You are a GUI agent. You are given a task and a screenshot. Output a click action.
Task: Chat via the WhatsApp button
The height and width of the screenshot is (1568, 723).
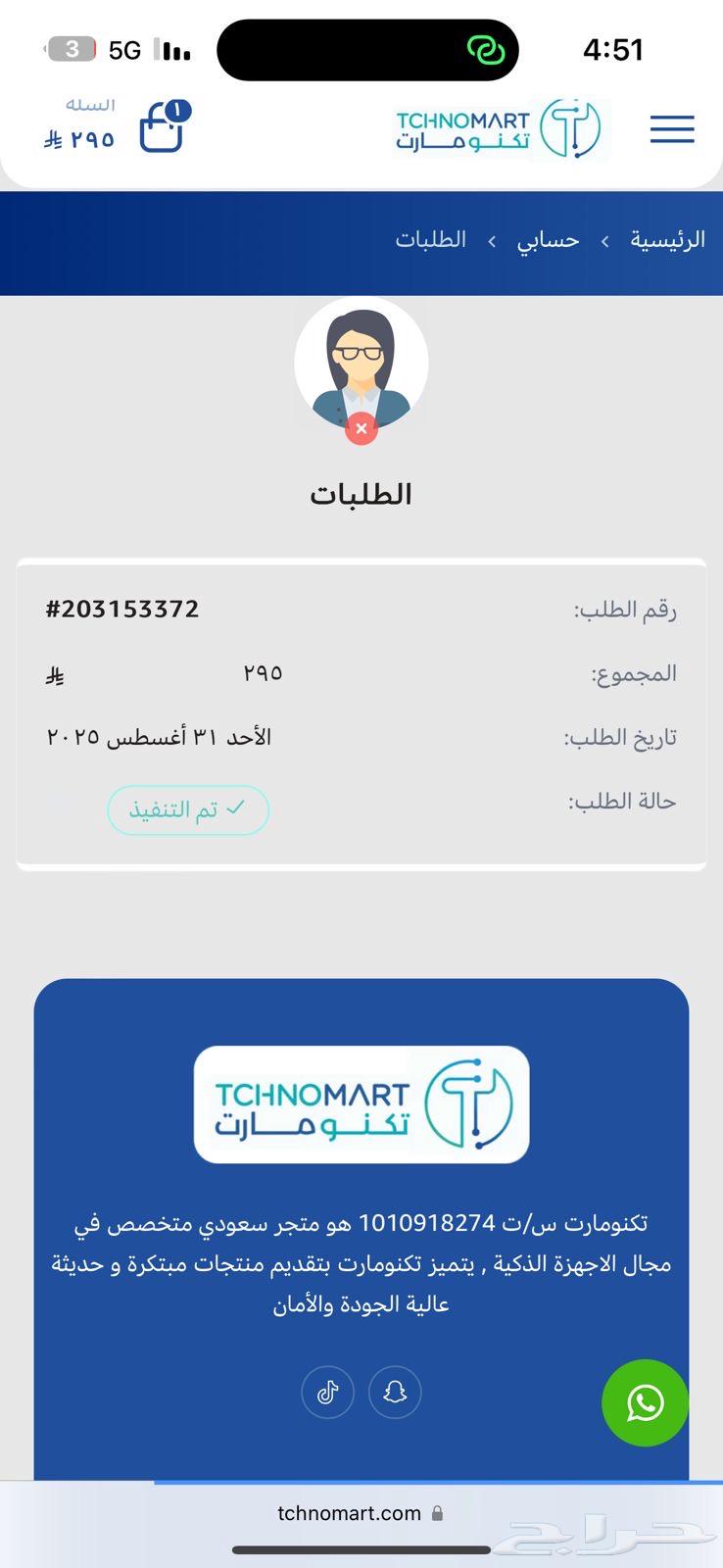pyautogui.click(x=646, y=1403)
